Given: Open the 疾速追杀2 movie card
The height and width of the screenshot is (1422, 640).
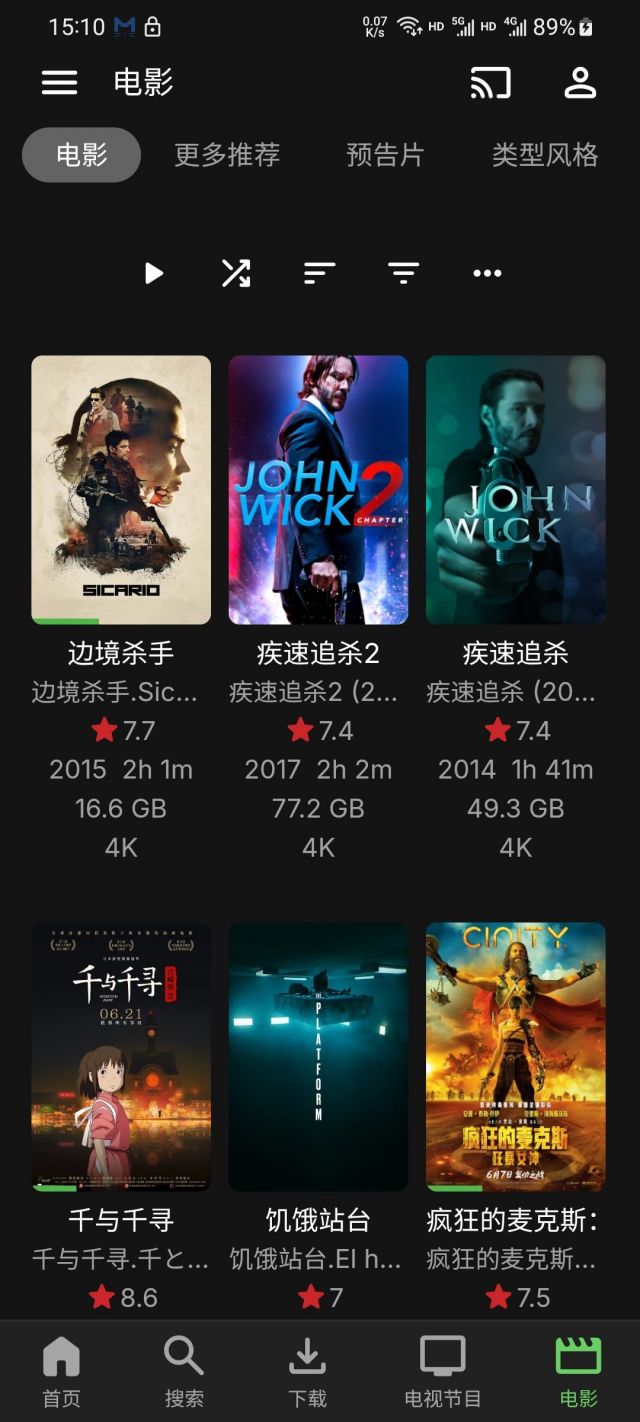Looking at the screenshot, I should [318, 490].
